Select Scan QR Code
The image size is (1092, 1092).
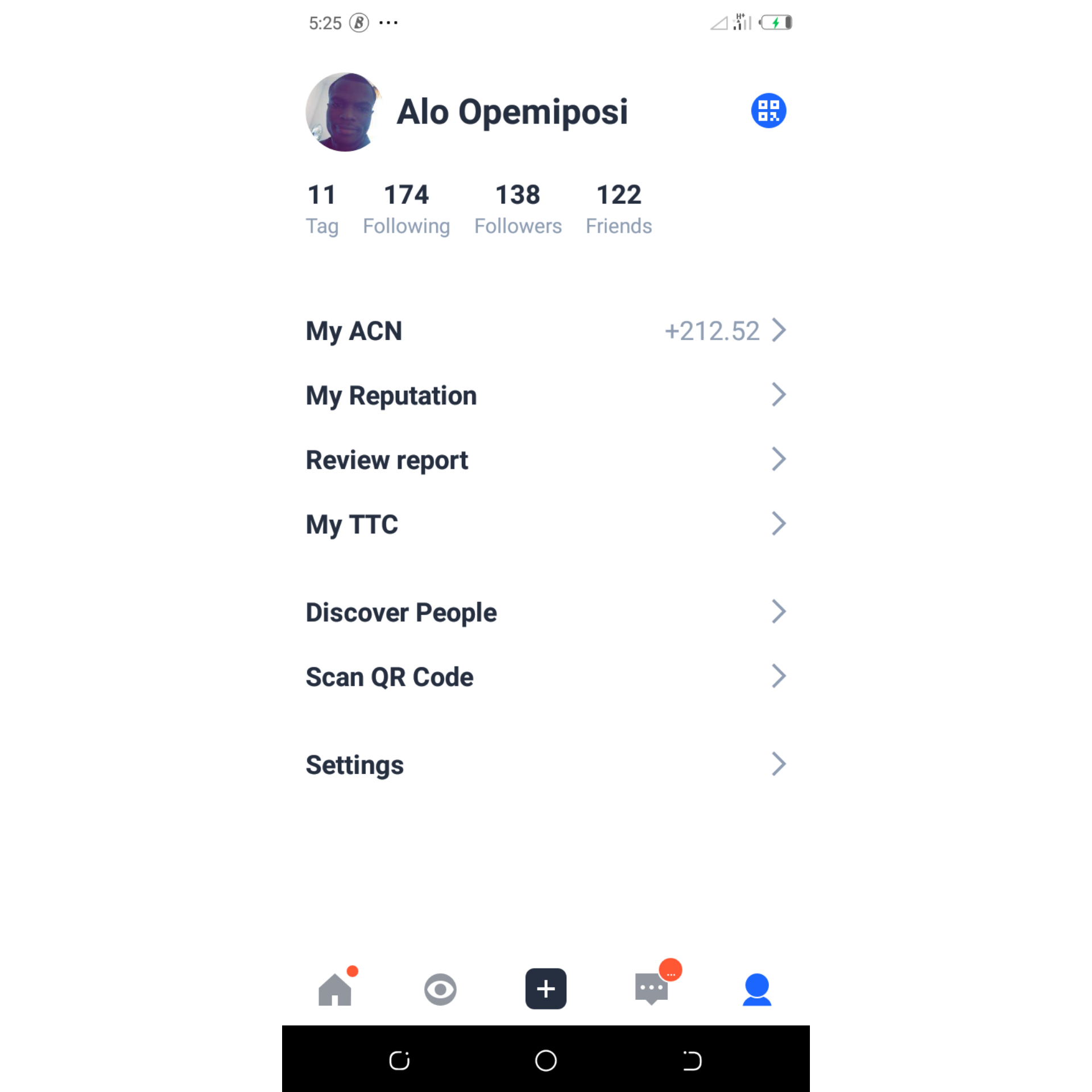545,677
